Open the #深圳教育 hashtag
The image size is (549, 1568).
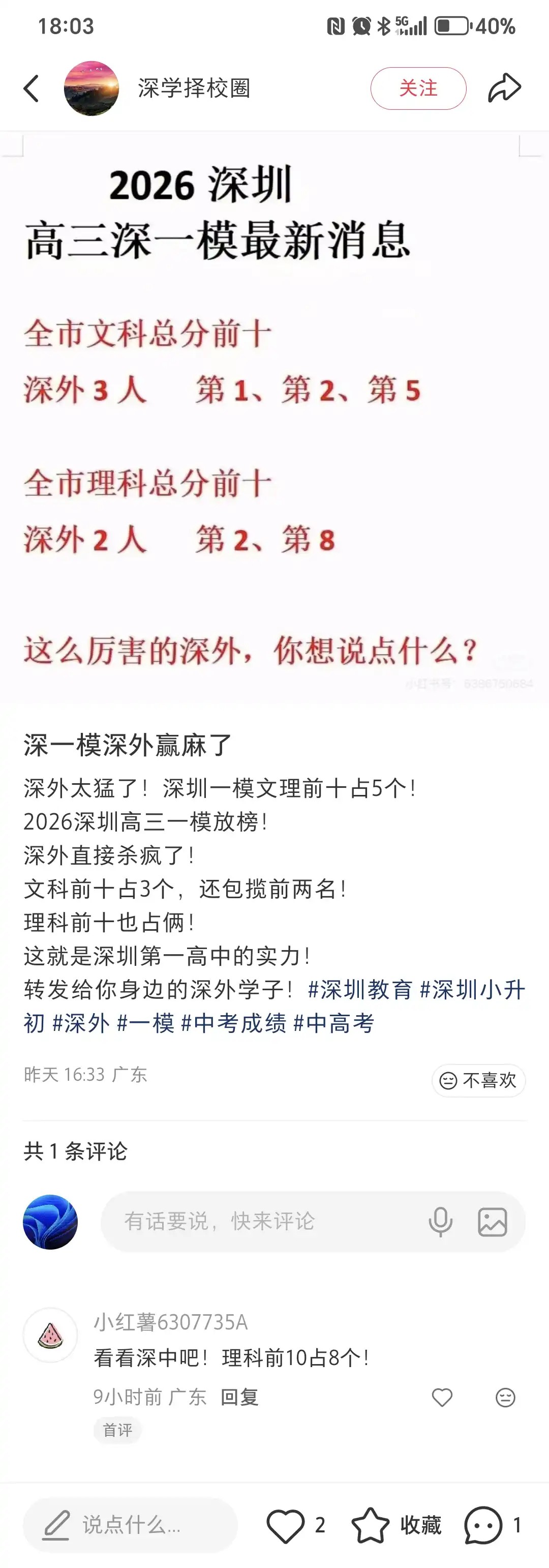click(x=360, y=990)
